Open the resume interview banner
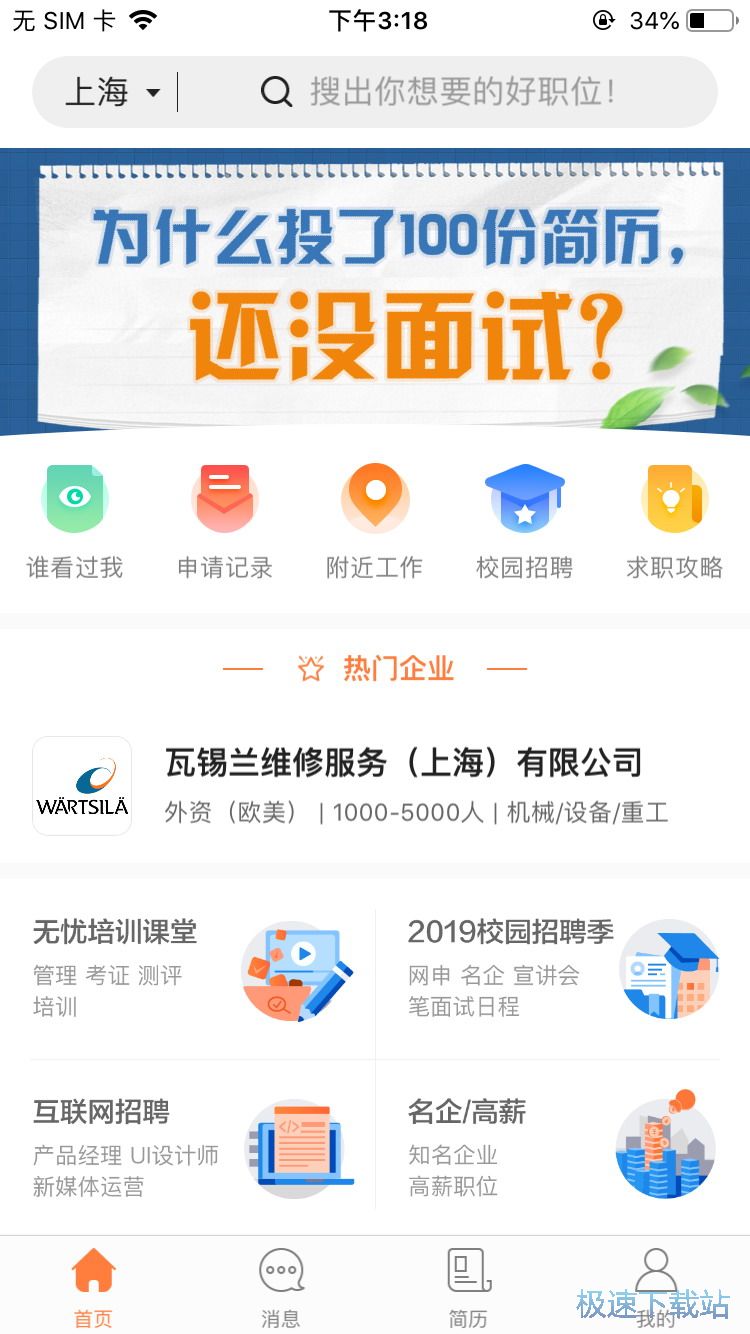Viewport: 750px width, 1334px height. [x=375, y=290]
